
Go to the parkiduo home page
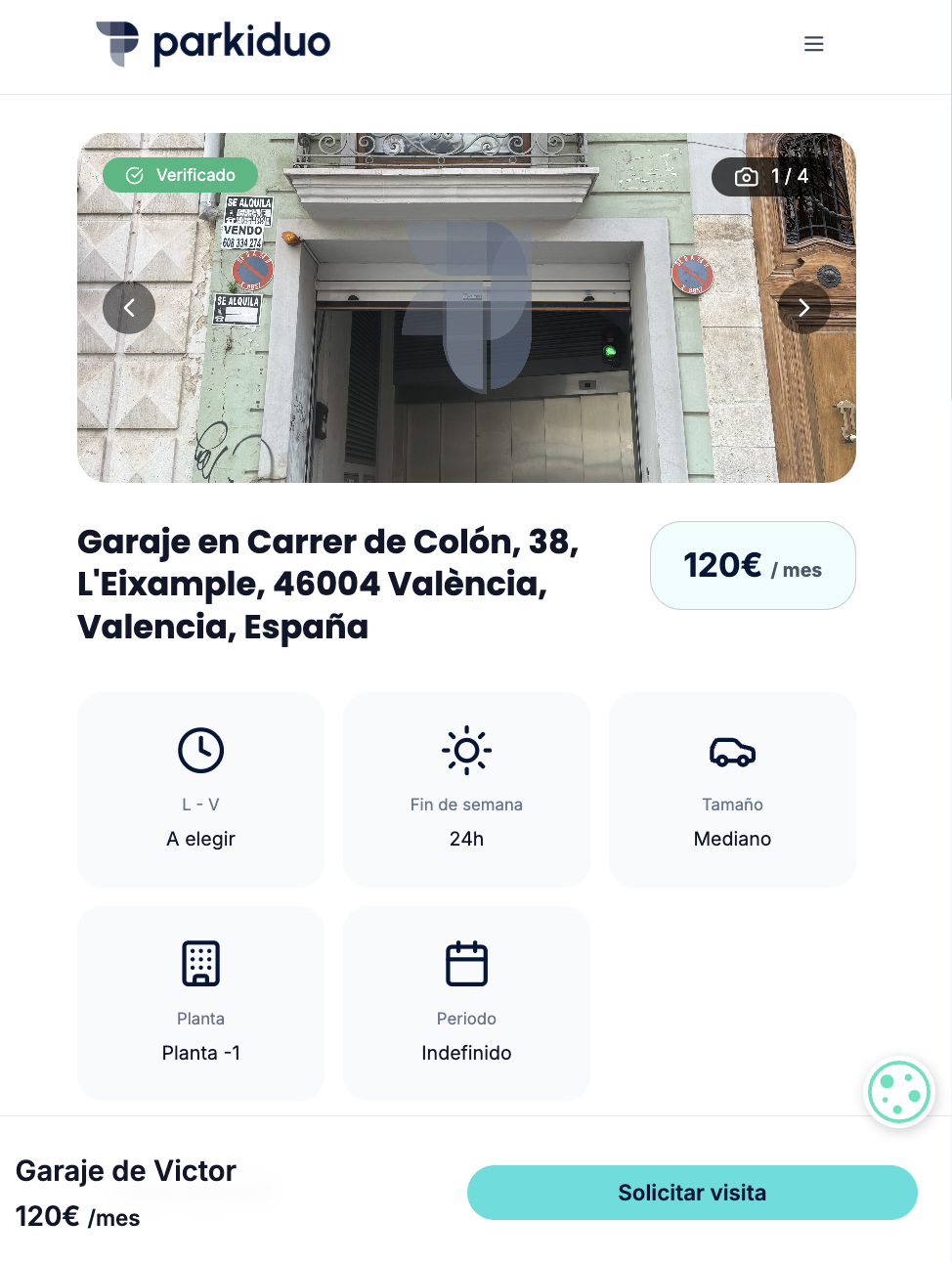click(x=213, y=43)
